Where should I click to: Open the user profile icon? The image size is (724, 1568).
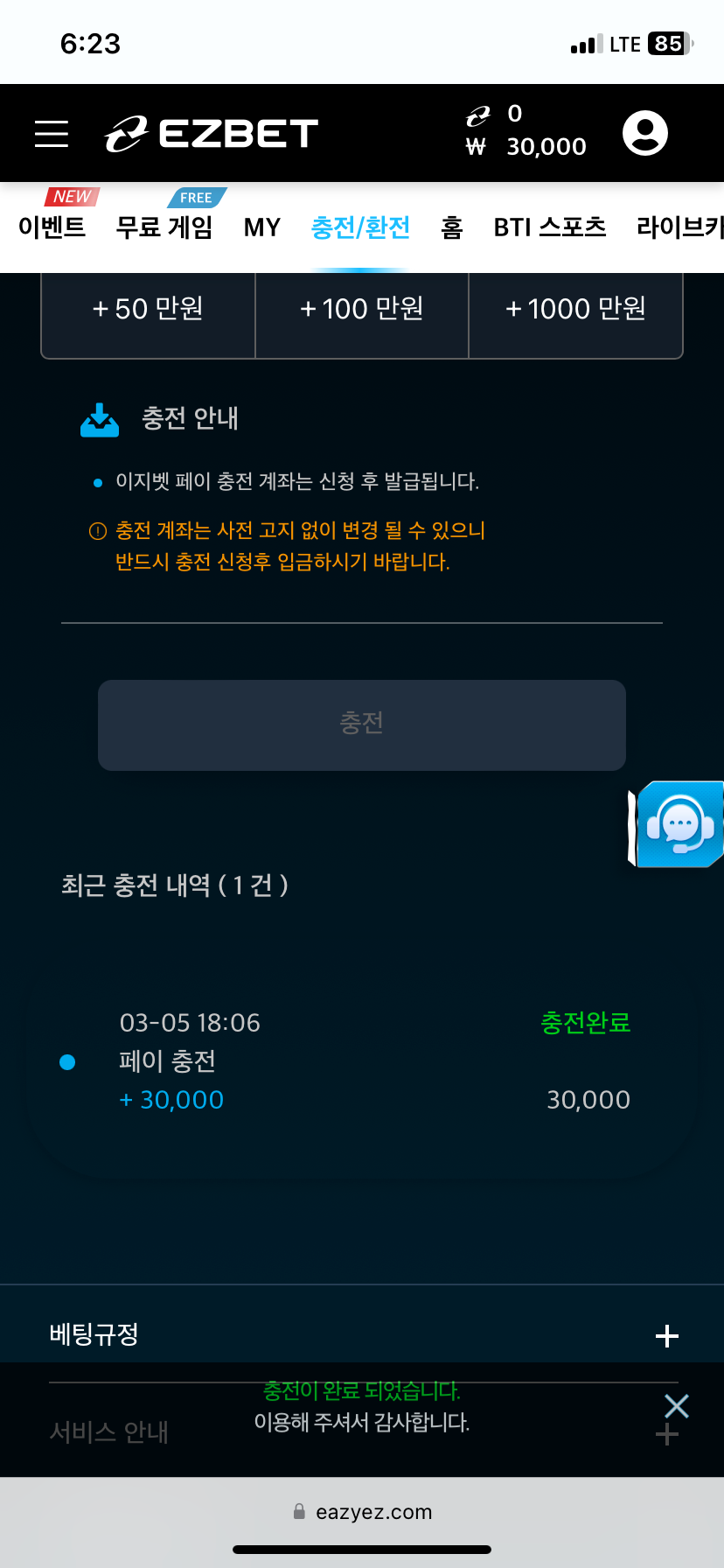click(644, 134)
